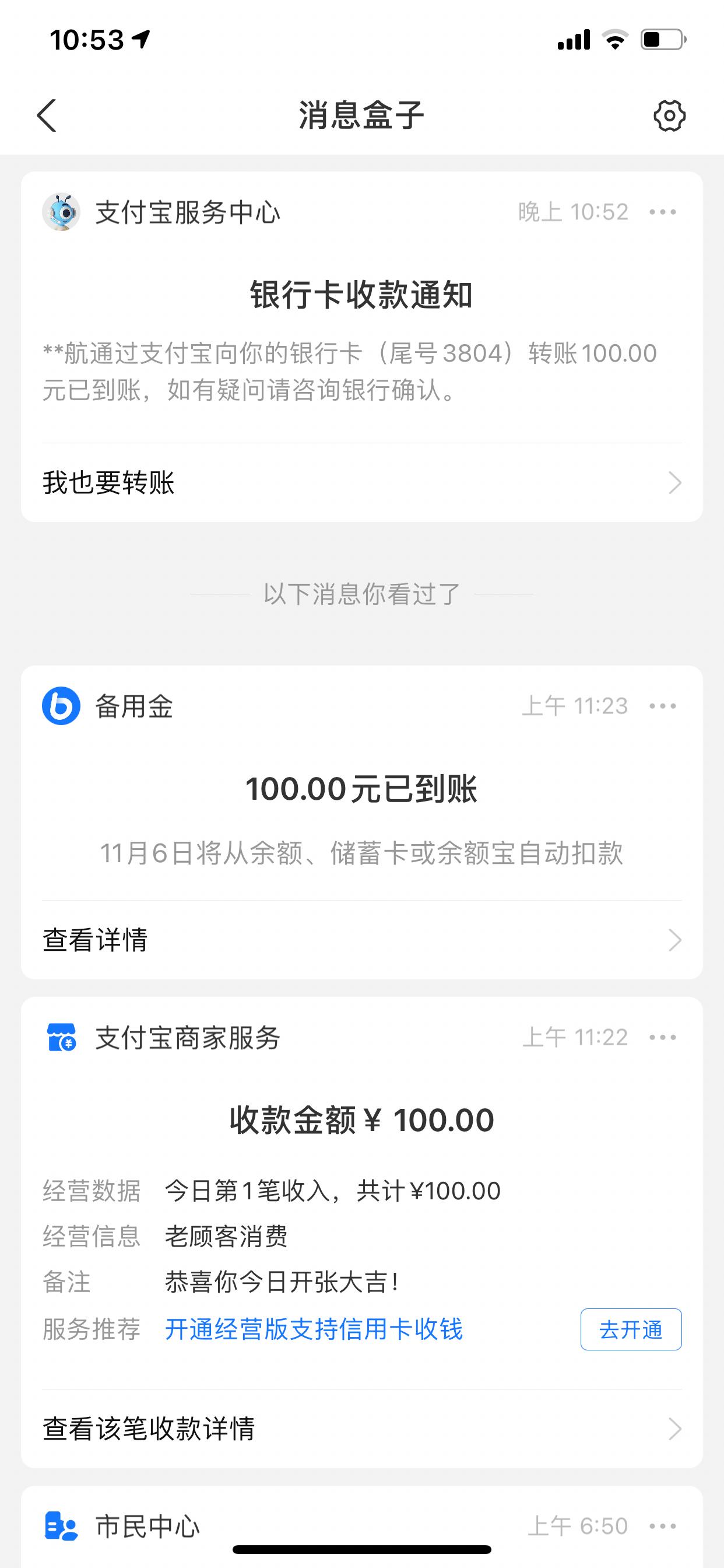
Task: Open more options for 备用金 message
Action: (663, 706)
